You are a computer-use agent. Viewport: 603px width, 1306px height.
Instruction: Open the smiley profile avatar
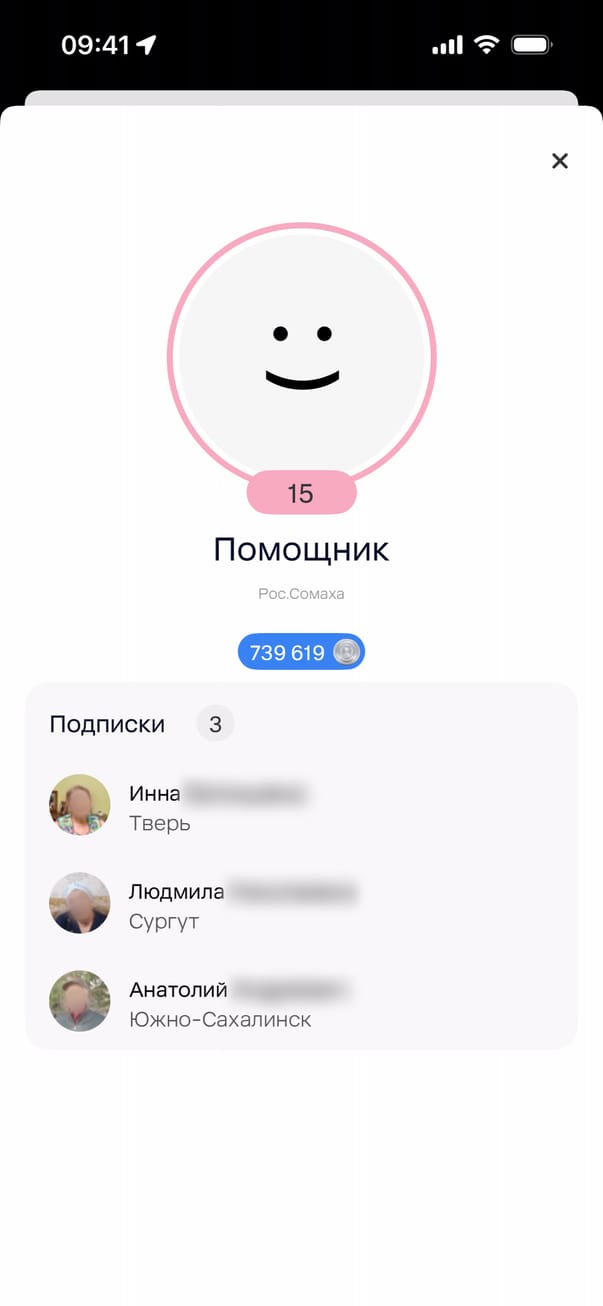pyautogui.click(x=302, y=357)
